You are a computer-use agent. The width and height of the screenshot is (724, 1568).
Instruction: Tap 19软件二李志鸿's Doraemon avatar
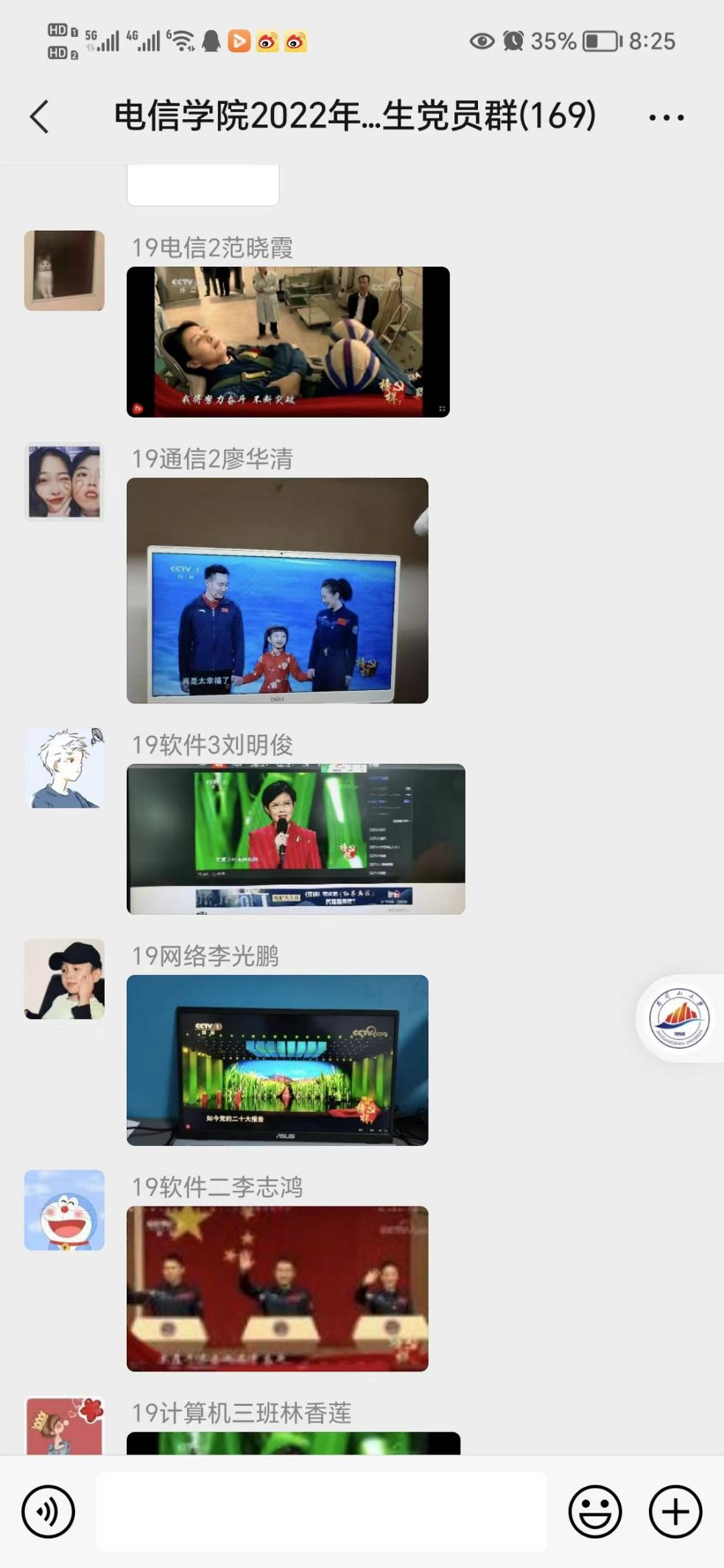tap(64, 1210)
